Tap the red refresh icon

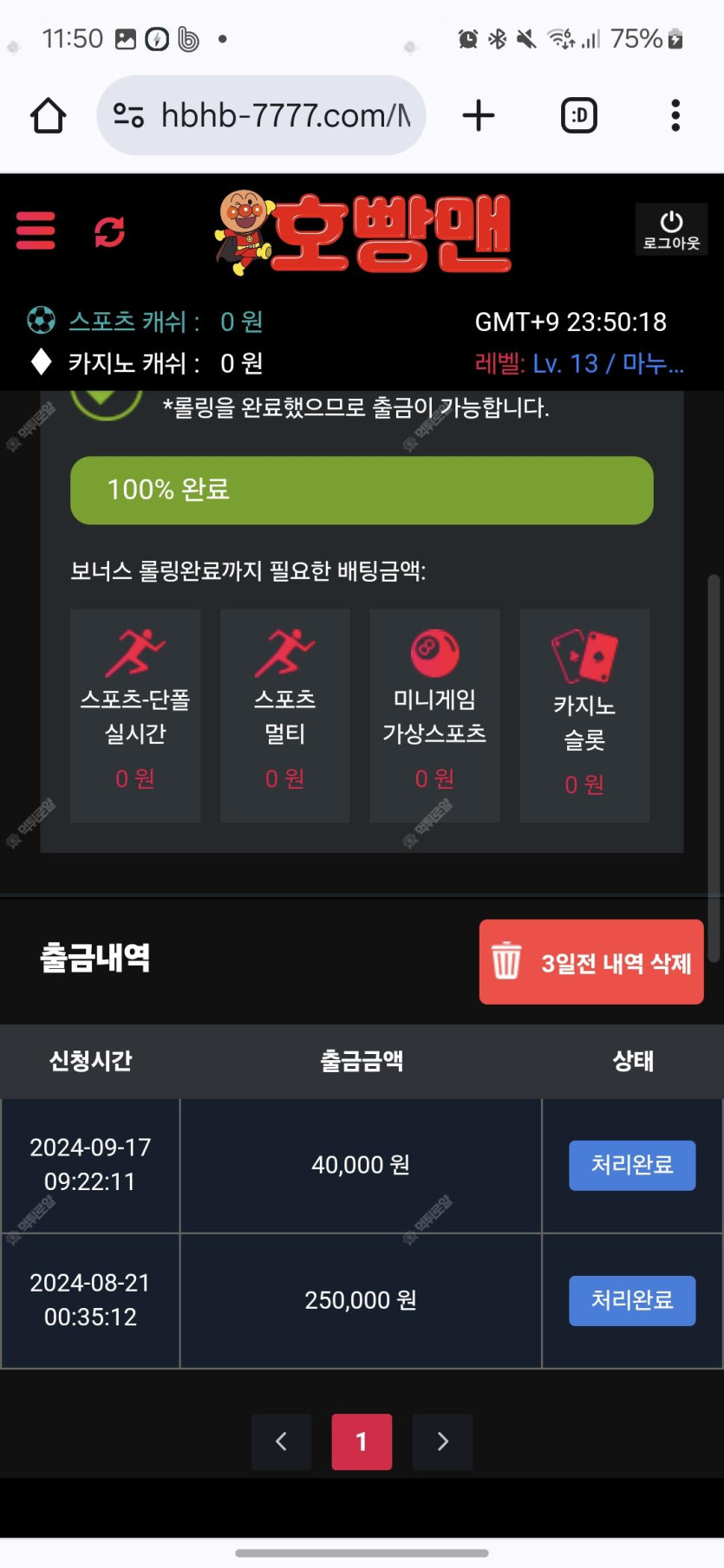(x=109, y=231)
